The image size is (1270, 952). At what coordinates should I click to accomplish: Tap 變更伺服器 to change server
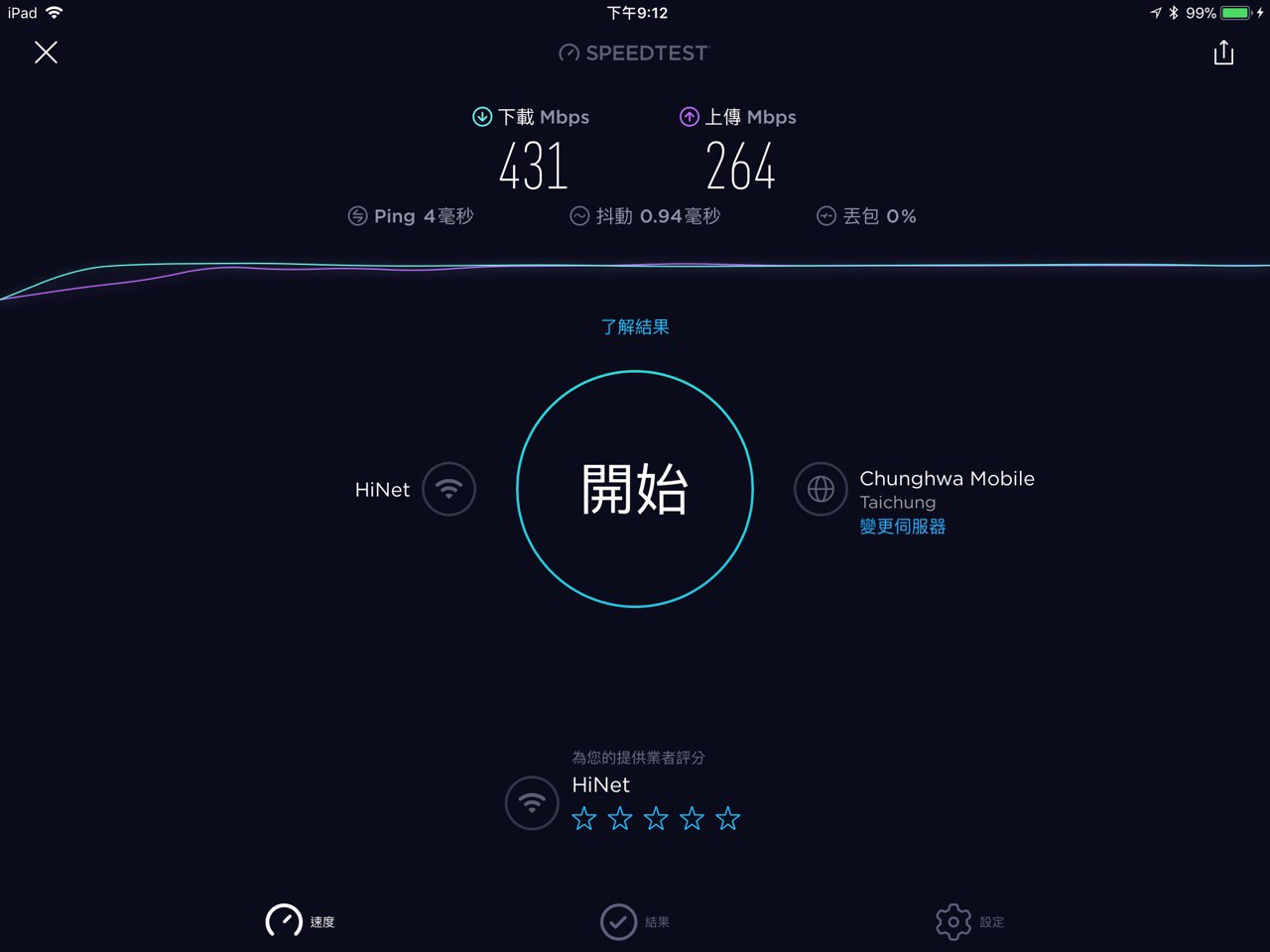click(902, 527)
